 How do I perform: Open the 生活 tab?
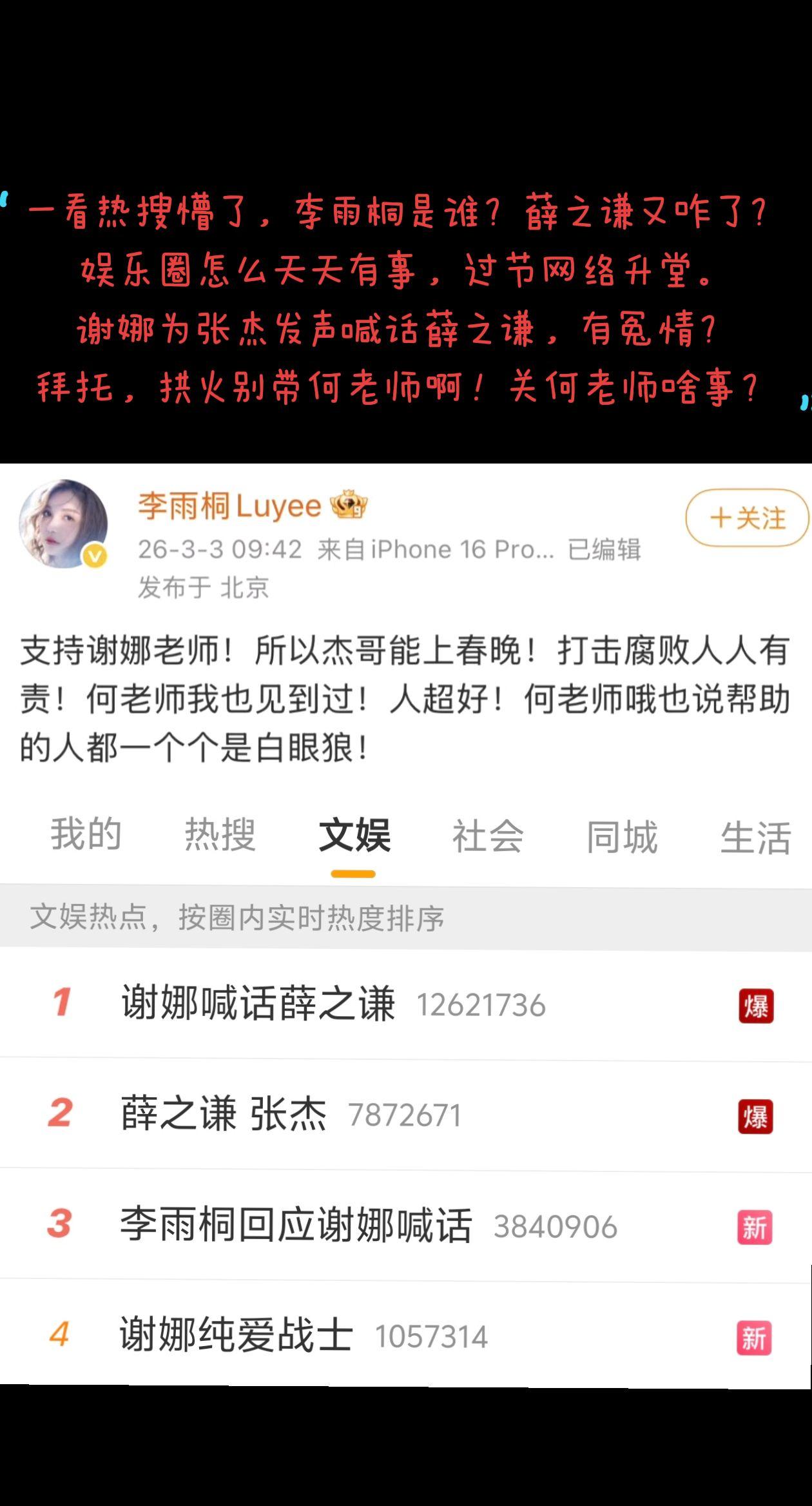[755, 835]
